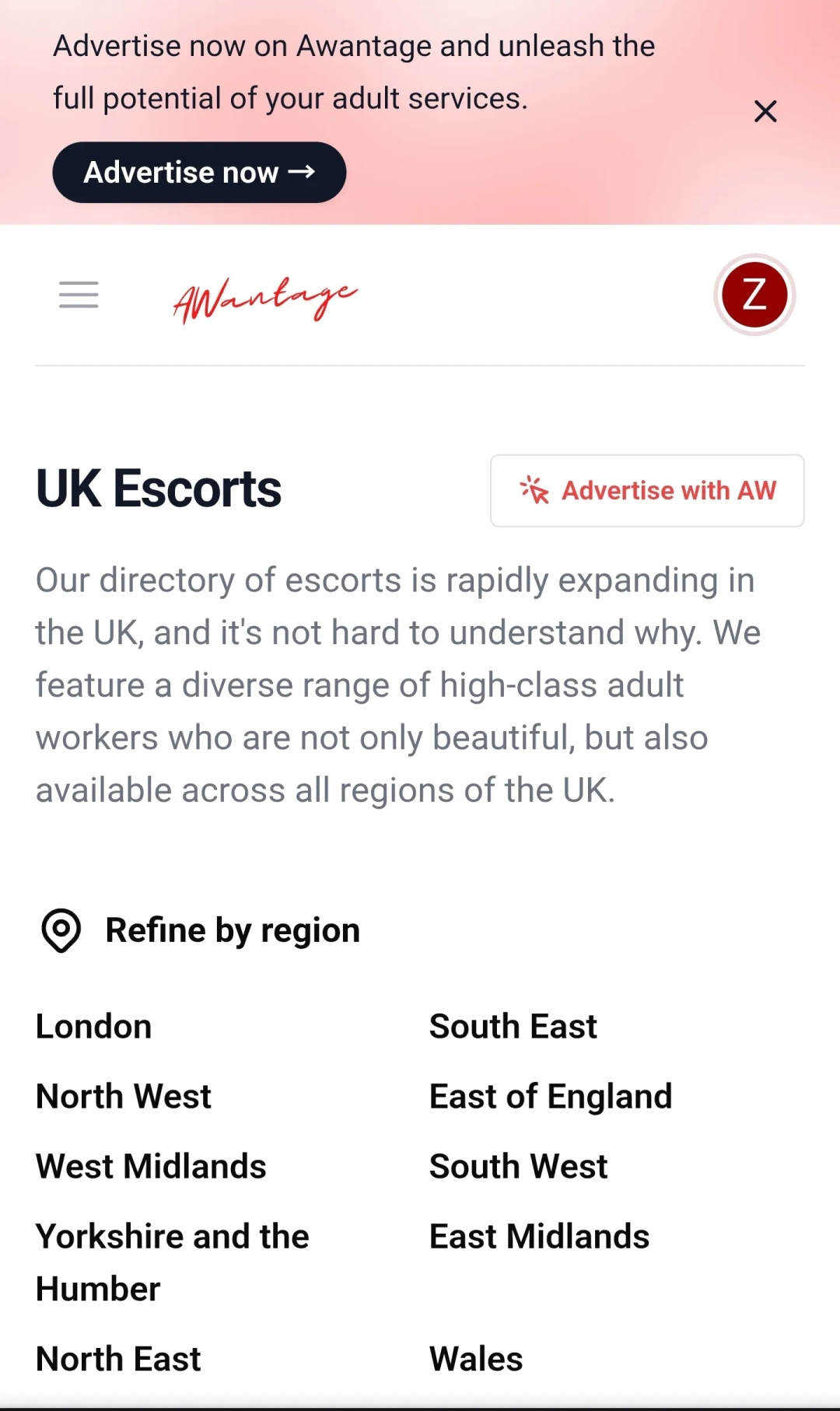Open the Z profile avatar
This screenshot has height=1411, width=840.
[754, 295]
